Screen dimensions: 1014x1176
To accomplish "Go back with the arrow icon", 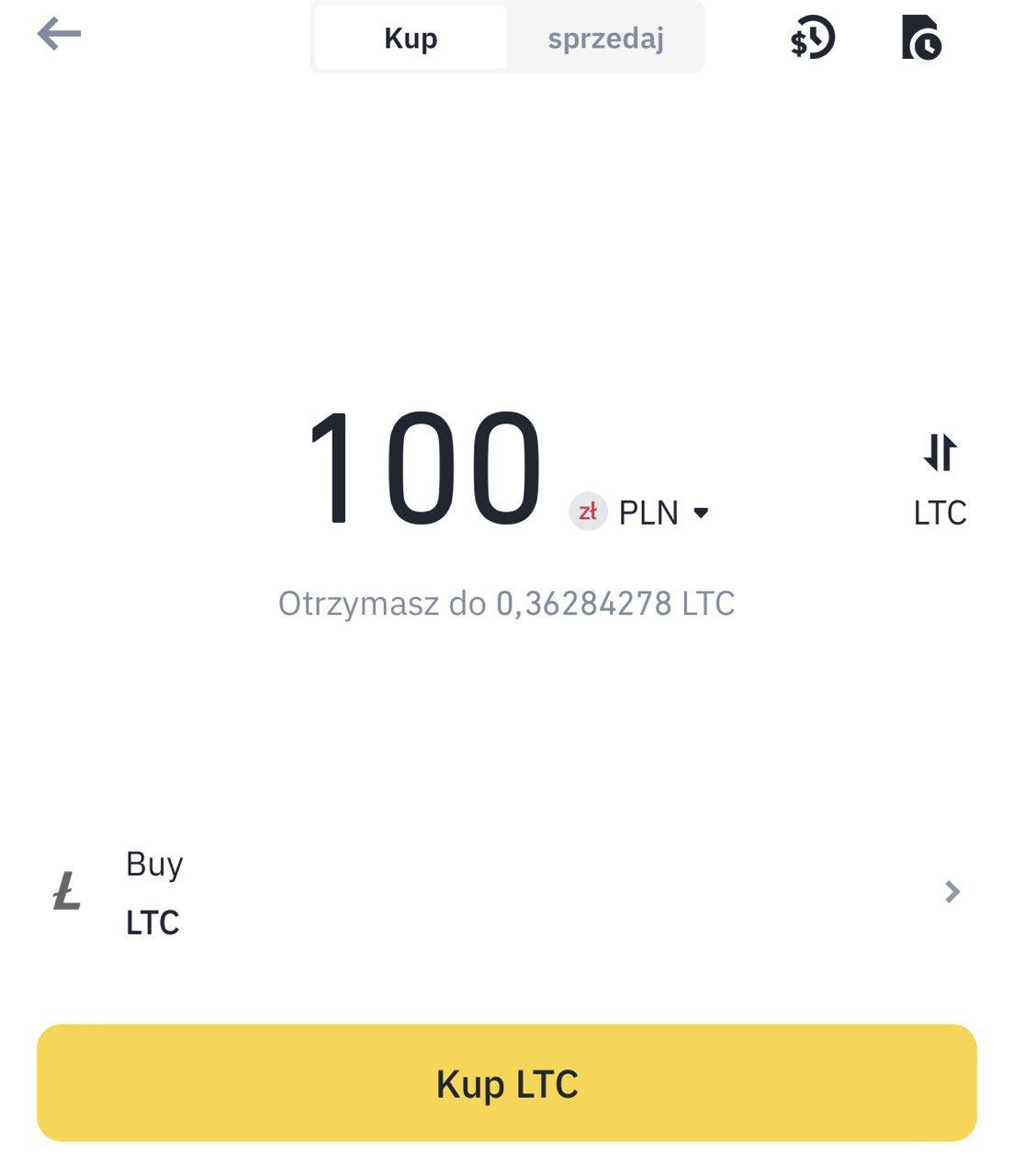I will (x=60, y=35).
